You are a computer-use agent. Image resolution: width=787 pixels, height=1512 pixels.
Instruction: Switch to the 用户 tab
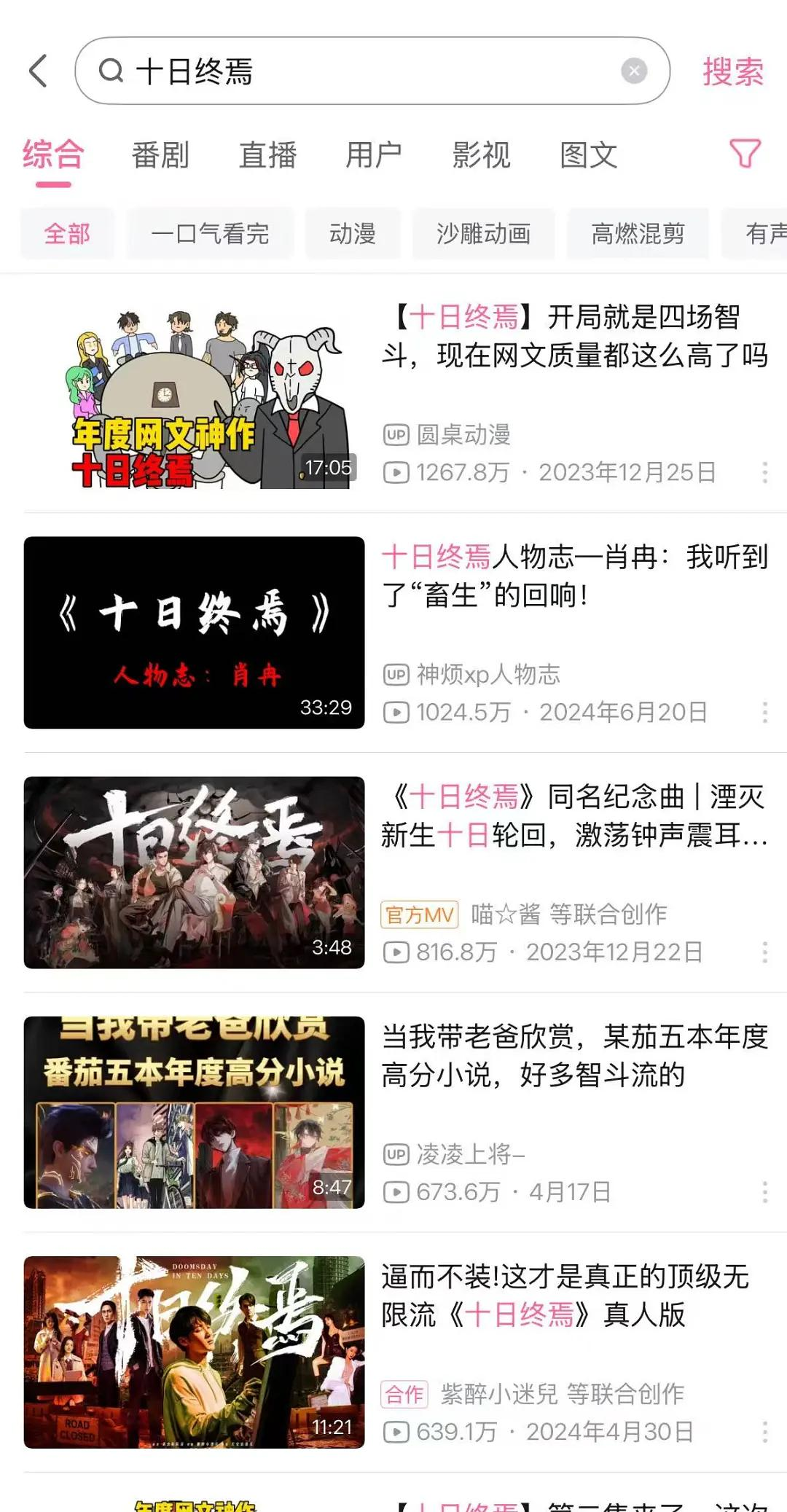[374, 155]
